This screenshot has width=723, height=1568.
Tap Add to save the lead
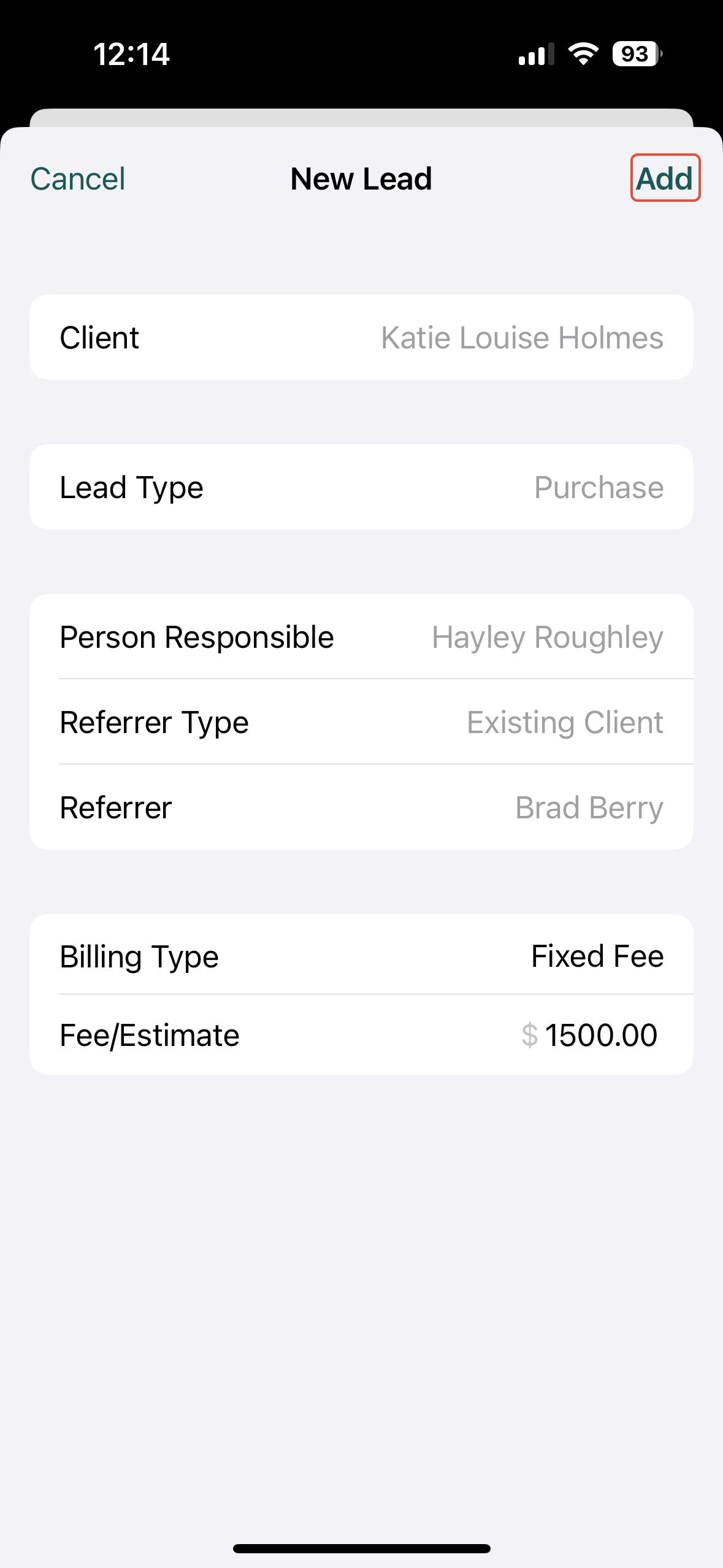[665, 178]
